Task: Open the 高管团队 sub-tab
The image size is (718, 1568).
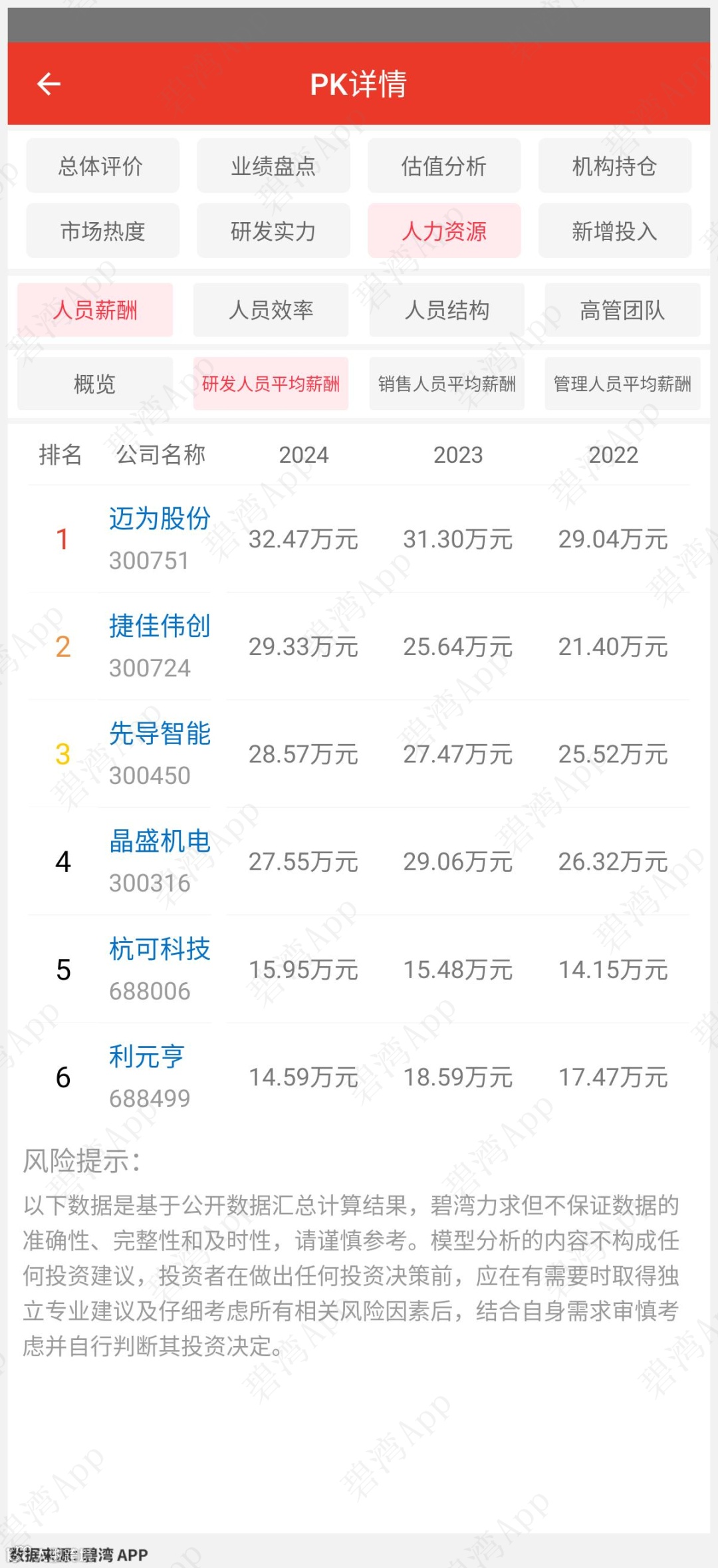Action: pos(622,310)
